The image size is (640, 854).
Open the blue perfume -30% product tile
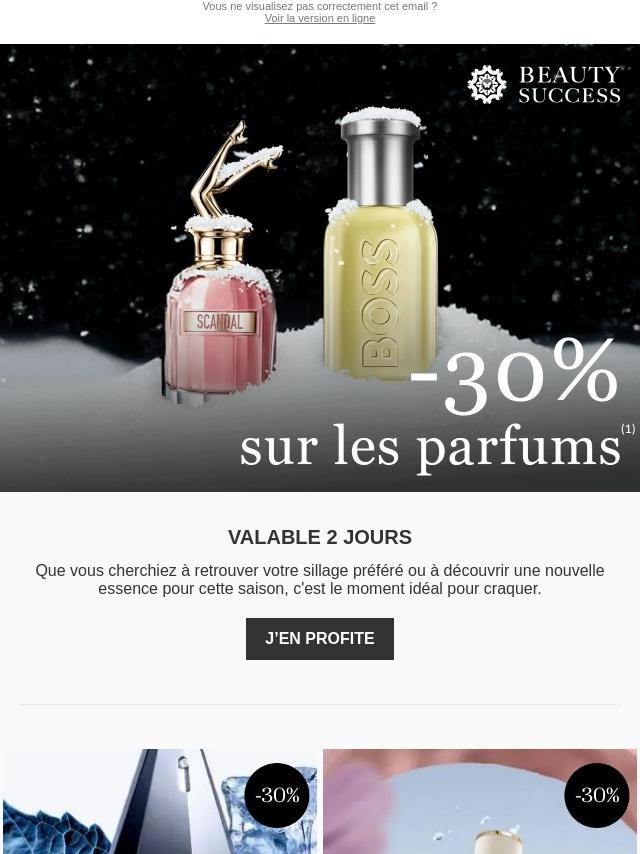pos(160,801)
